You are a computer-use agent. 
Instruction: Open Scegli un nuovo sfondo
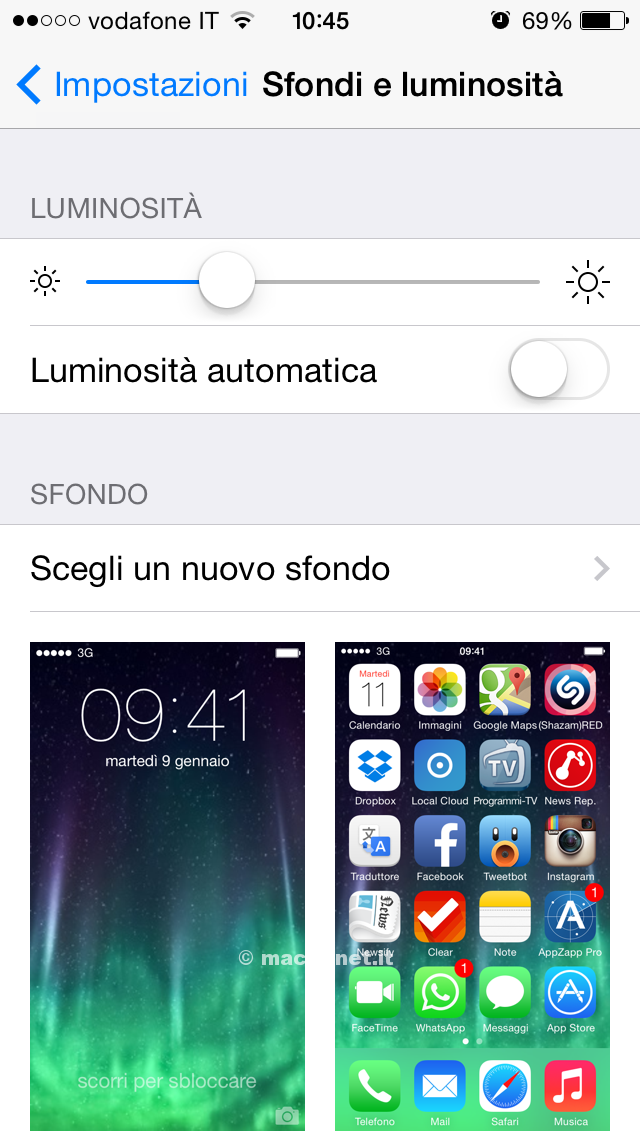[320, 568]
